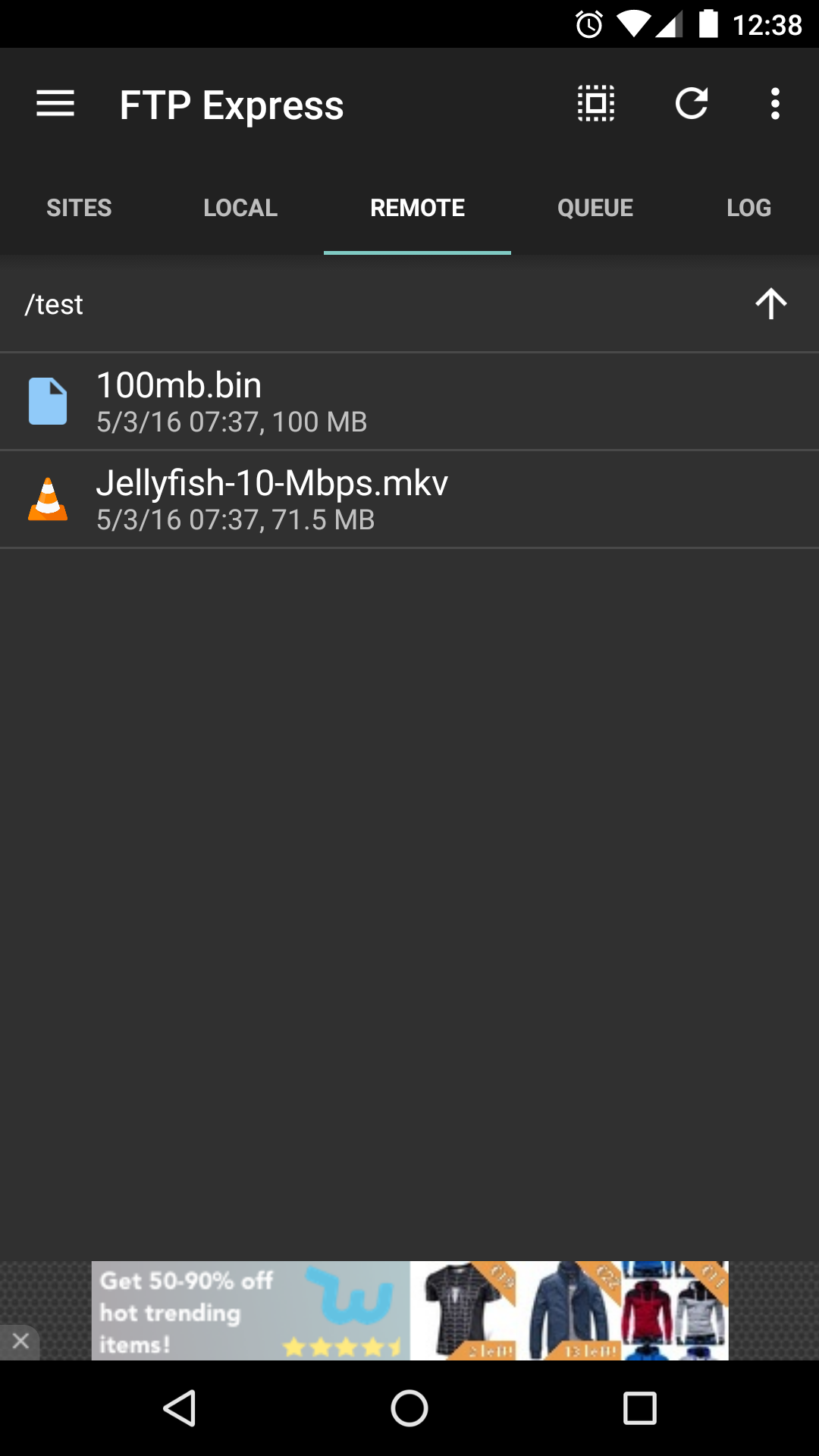Tap the system back button

click(180, 1409)
